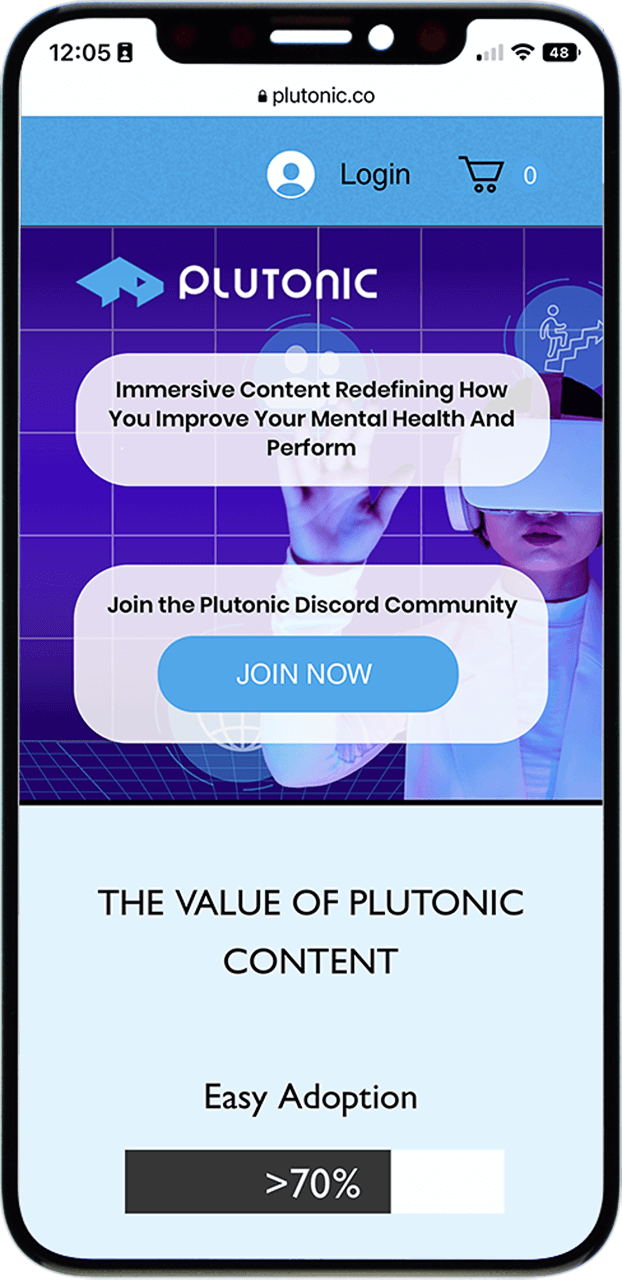Open the shopping cart
The width and height of the screenshot is (622, 1280).
coord(481,174)
